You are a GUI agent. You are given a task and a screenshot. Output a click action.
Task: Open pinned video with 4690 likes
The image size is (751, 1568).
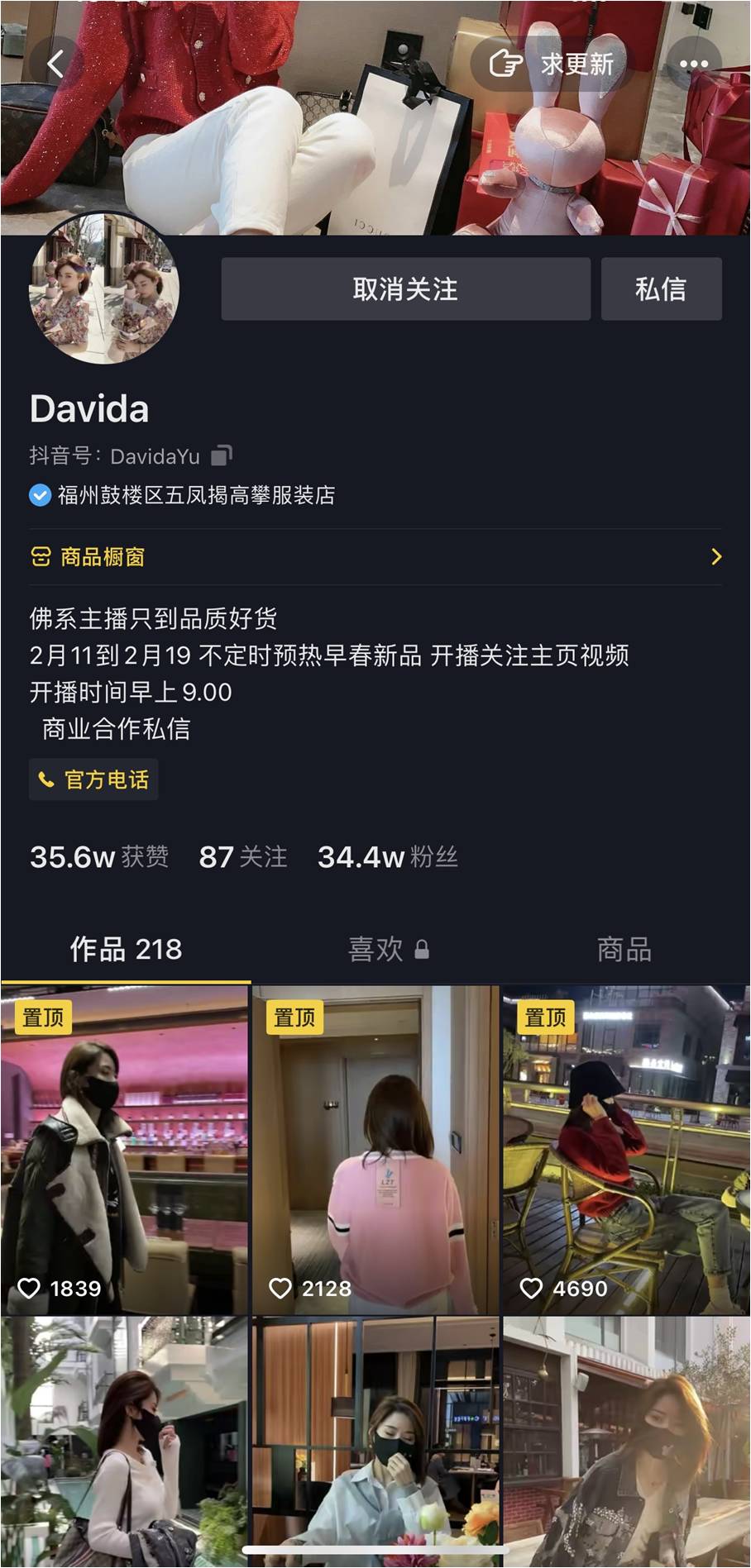(626, 1149)
